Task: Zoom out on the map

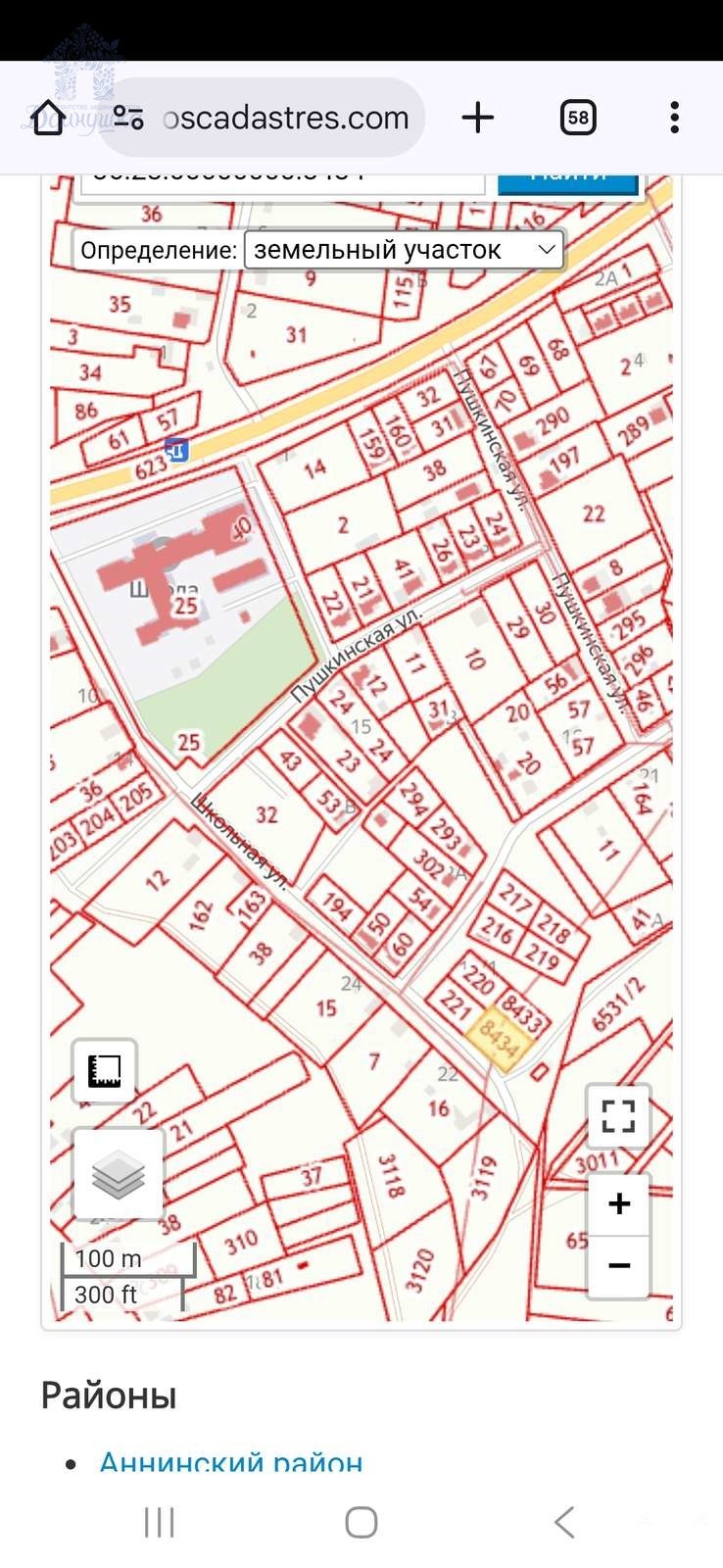Action: [x=618, y=1266]
